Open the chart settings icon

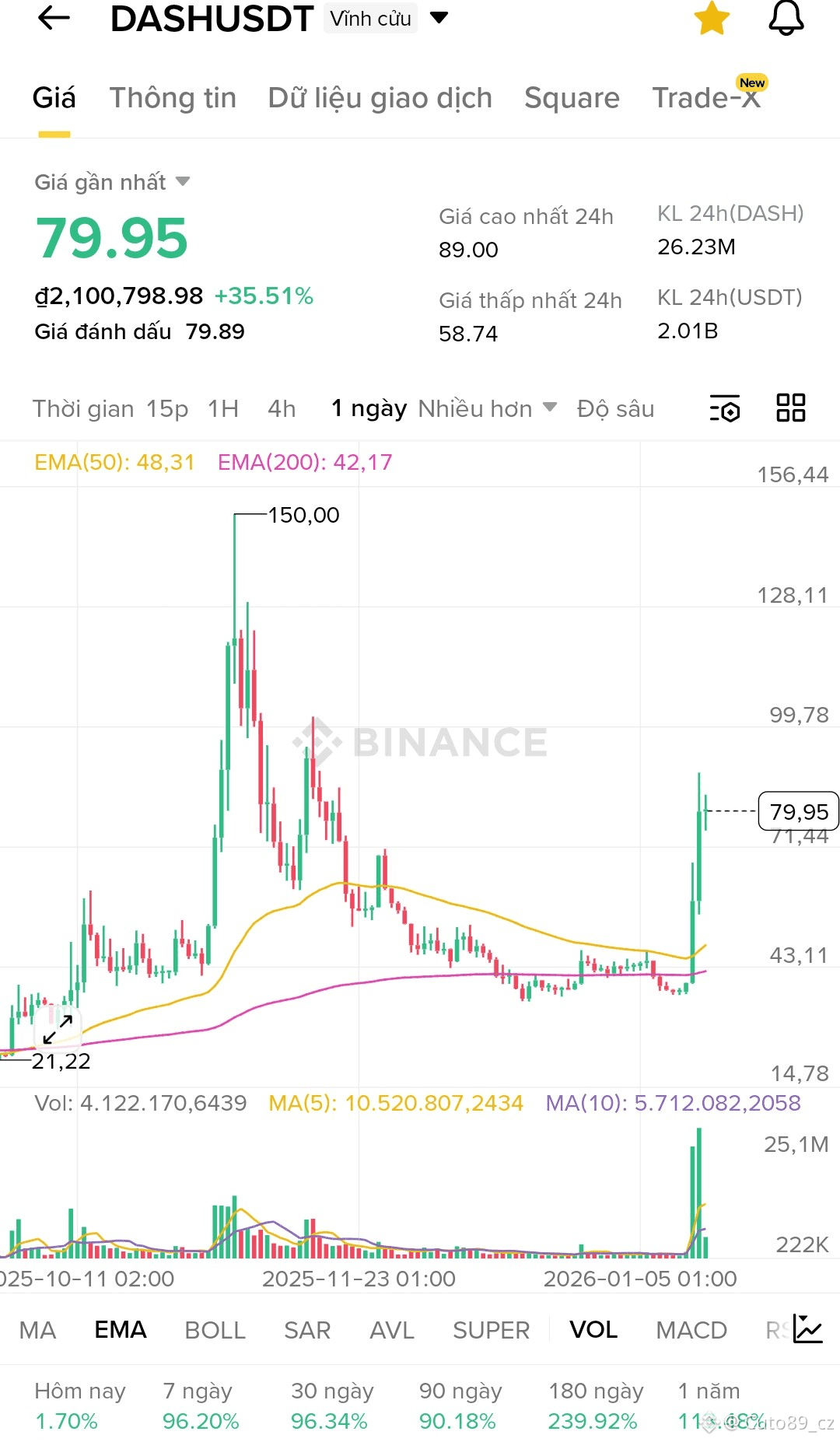click(x=725, y=408)
